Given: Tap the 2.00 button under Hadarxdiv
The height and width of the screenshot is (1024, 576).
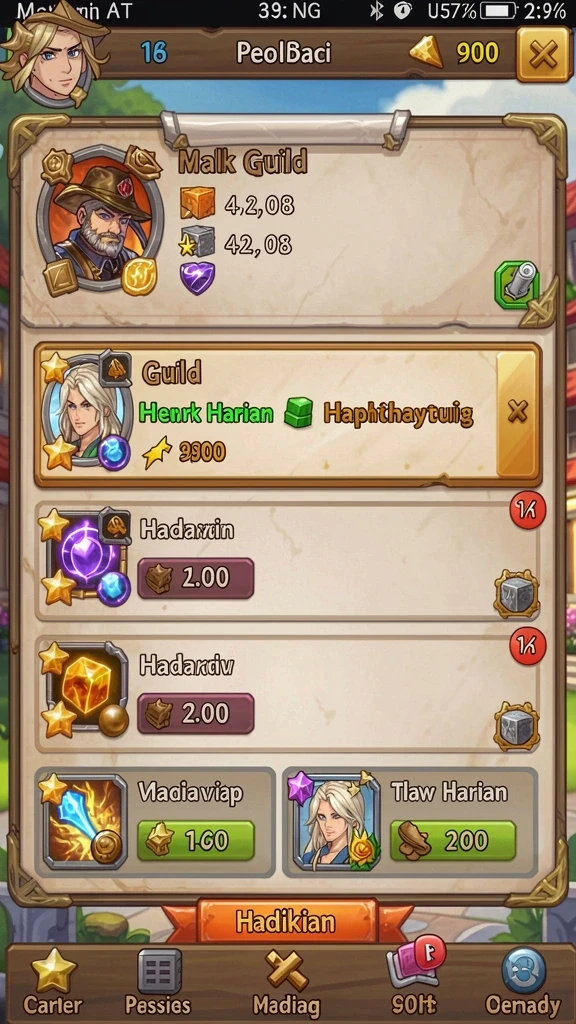Looking at the screenshot, I should tap(196, 713).
